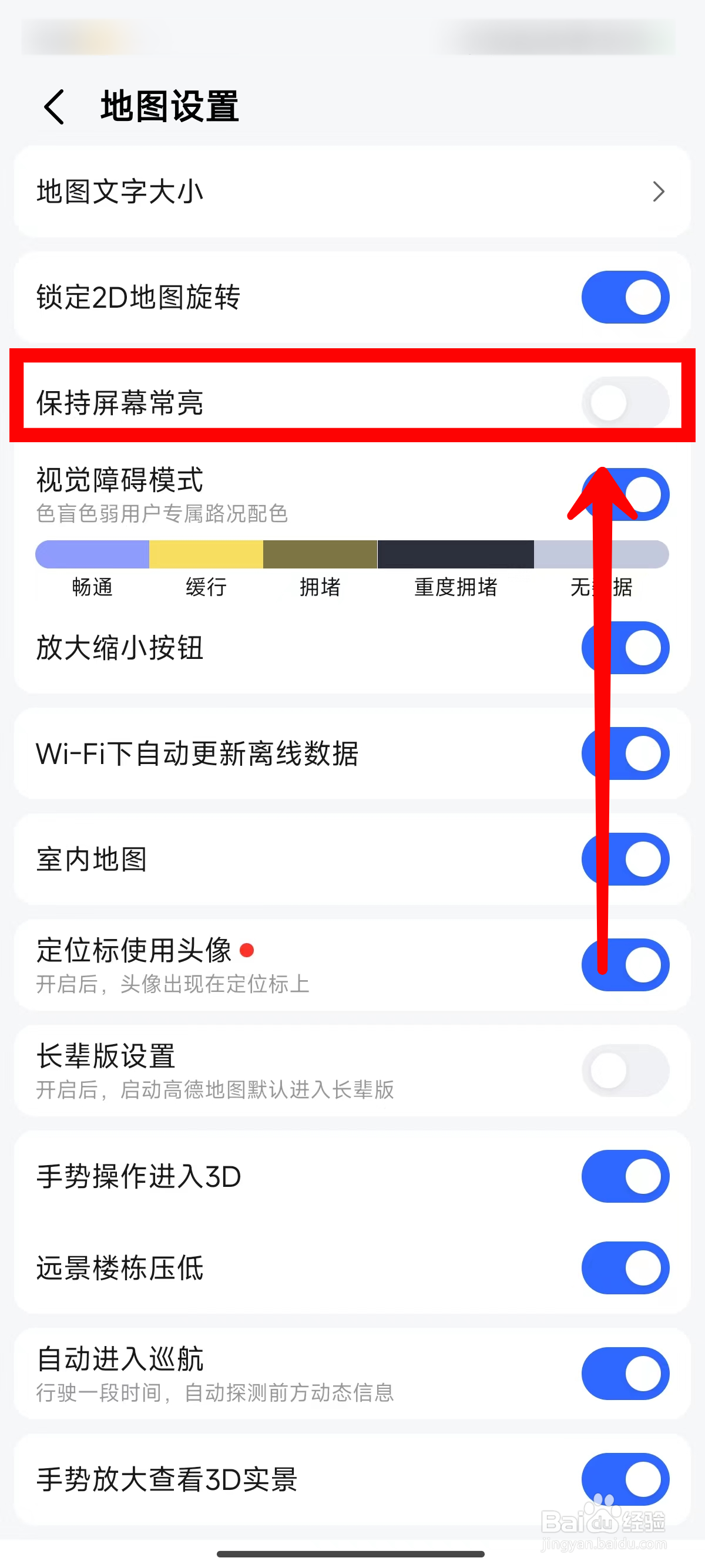
Task: Click the back arrow icon
Action: [x=52, y=106]
